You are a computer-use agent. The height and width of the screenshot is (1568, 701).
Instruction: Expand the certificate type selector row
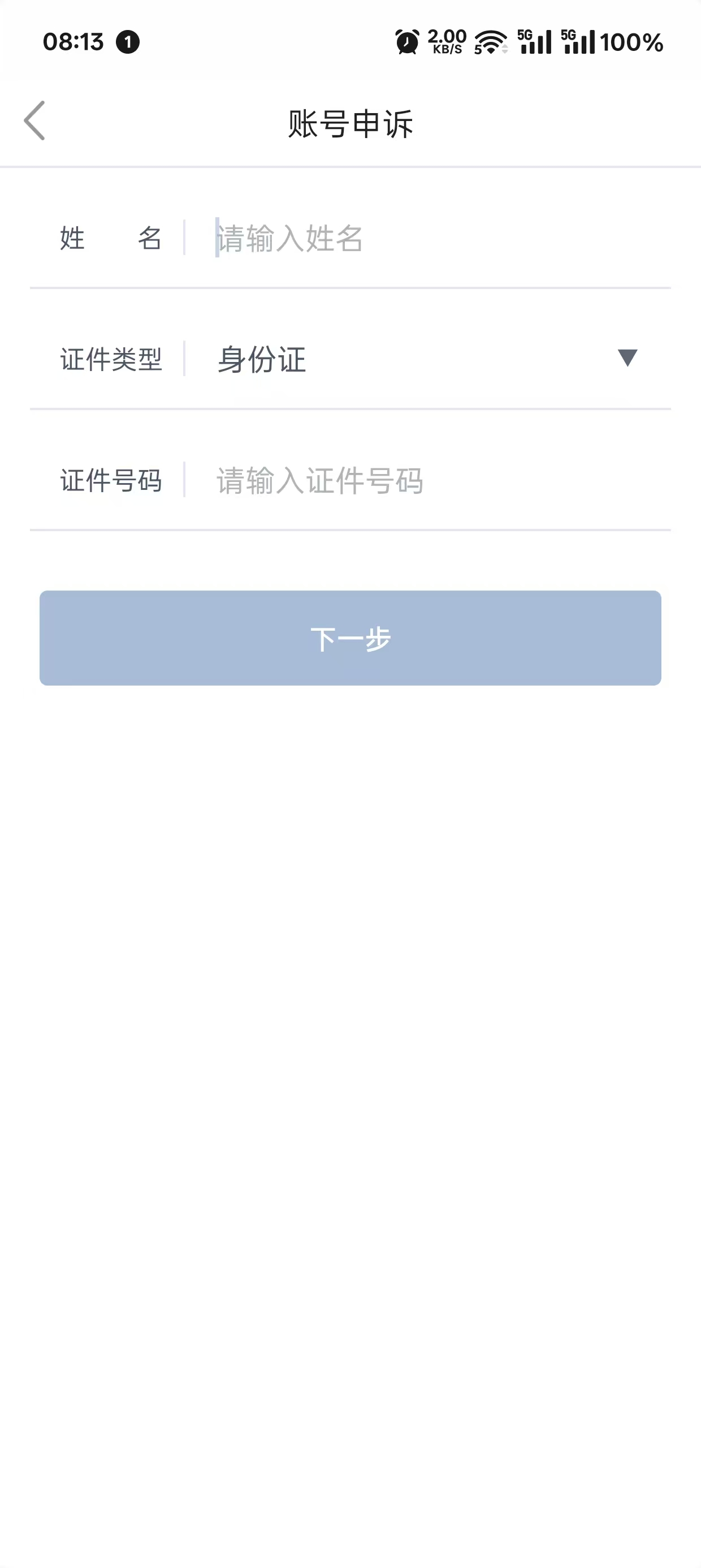click(x=350, y=360)
